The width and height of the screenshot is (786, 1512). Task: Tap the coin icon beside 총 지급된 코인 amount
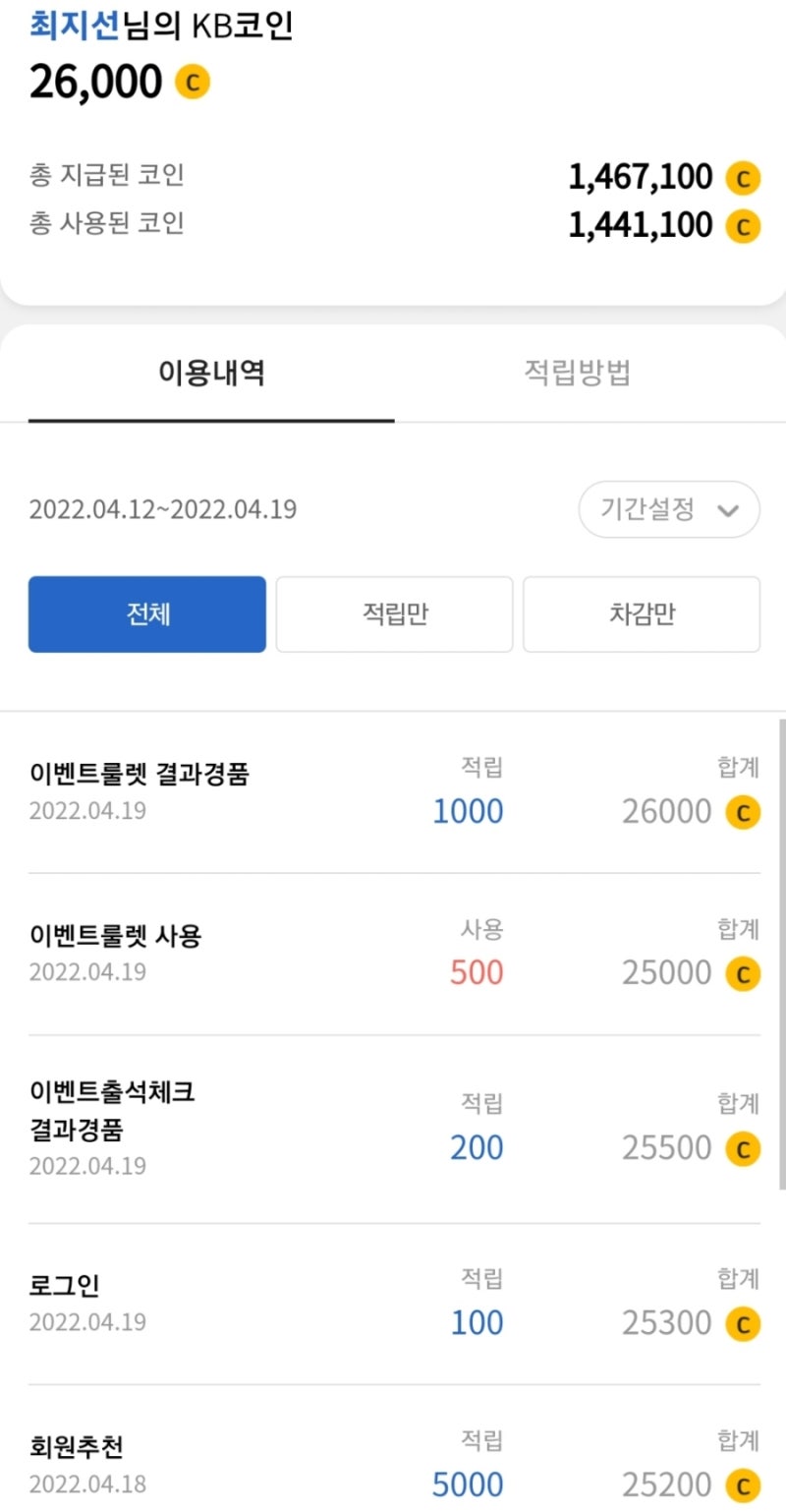743,178
